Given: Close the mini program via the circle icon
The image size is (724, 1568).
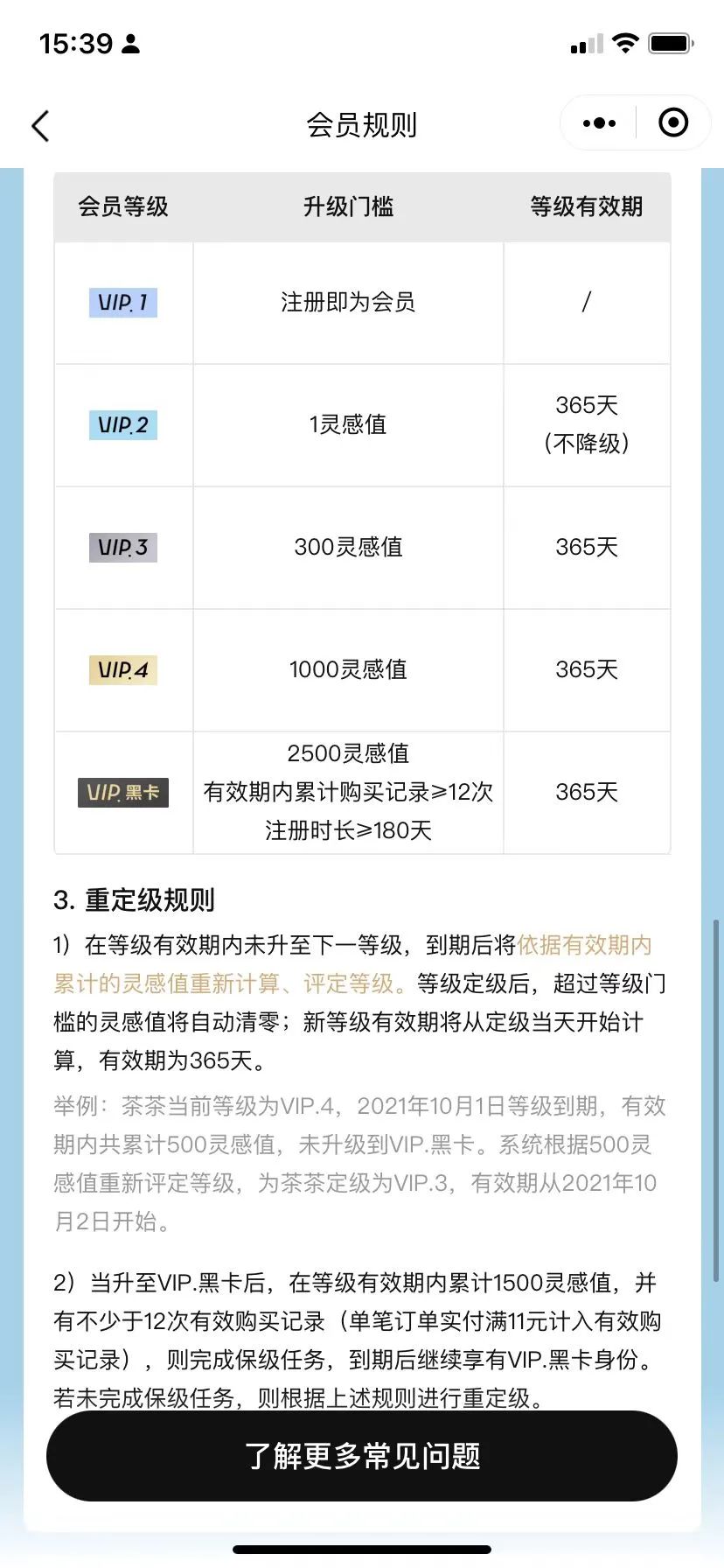Looking at the screenshot, I should pyautogui.click(x=672, y=123).
